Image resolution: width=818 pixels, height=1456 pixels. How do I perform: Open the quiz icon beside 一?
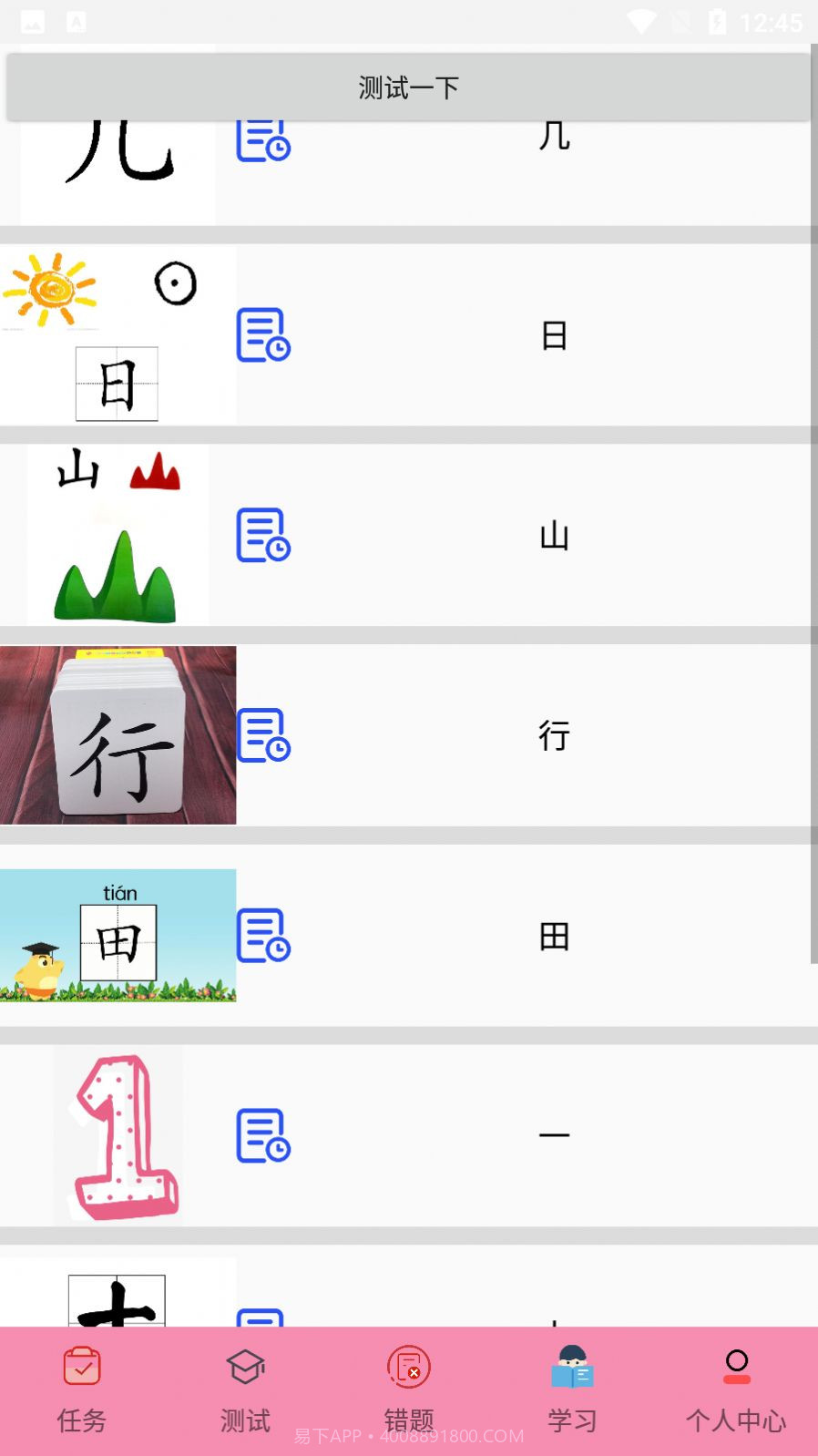pyautogui.click(x=263, y=1134)
